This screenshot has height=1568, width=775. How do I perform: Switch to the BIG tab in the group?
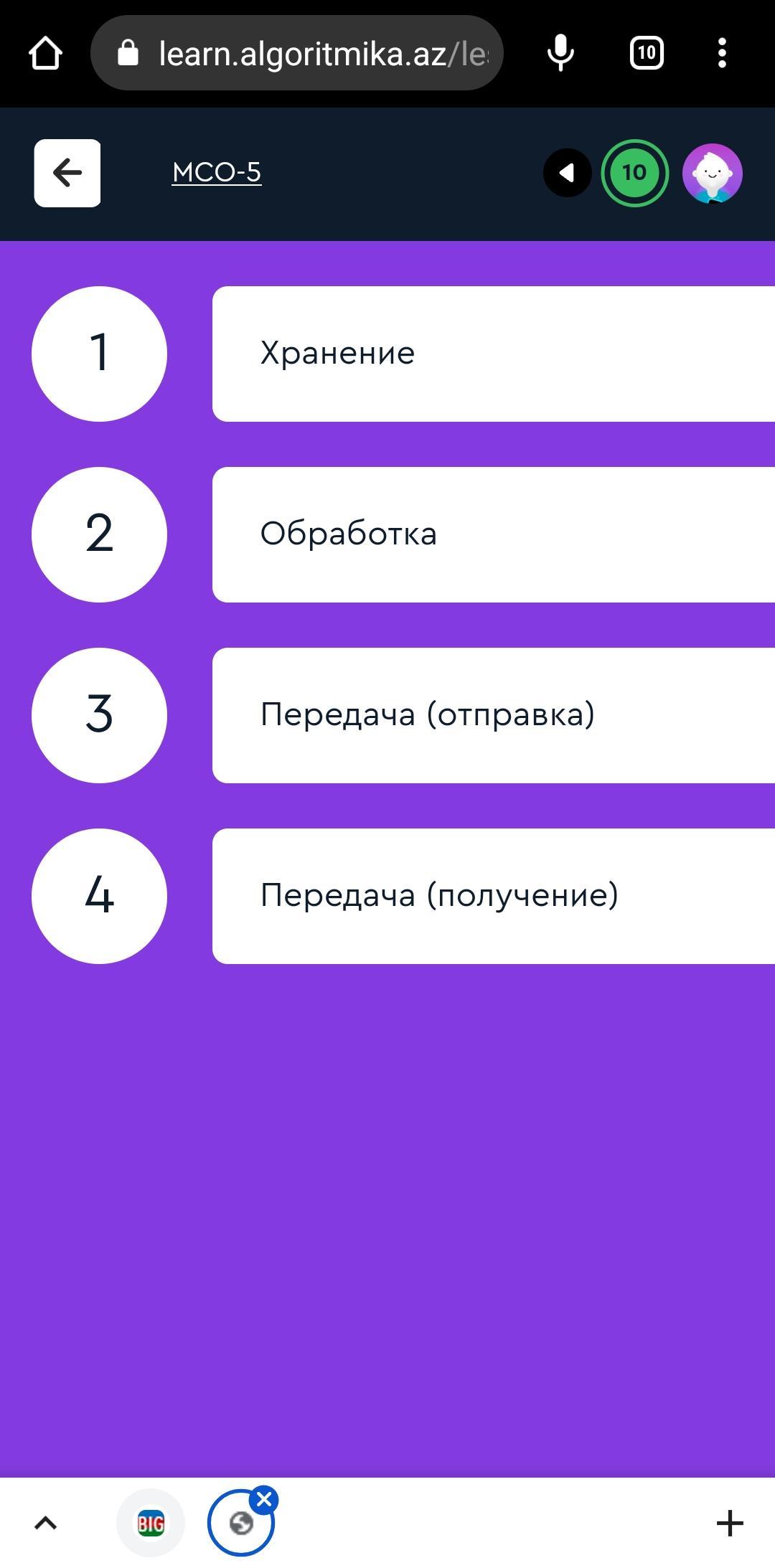pos(151,1523)
